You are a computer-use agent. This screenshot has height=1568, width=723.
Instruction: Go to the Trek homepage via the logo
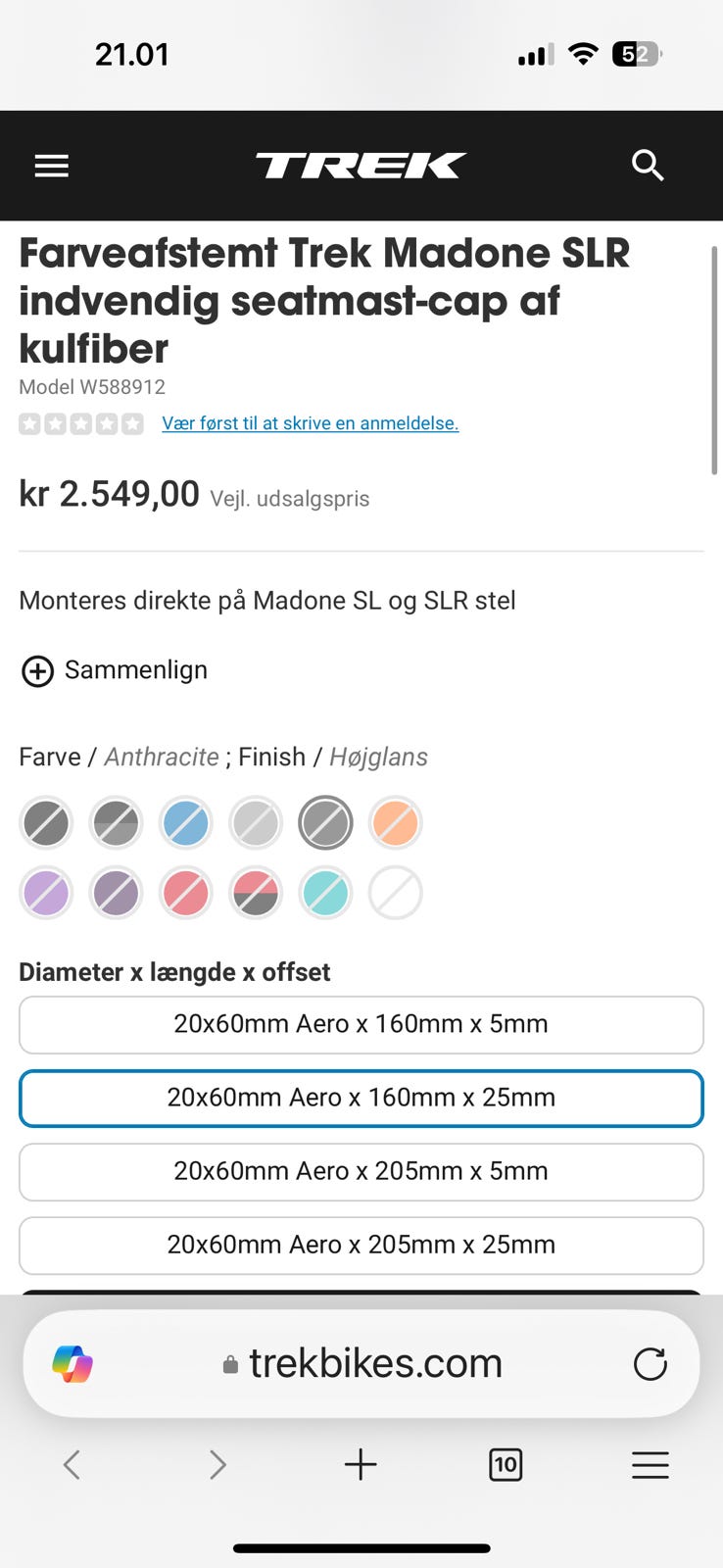tap(361, 165)
